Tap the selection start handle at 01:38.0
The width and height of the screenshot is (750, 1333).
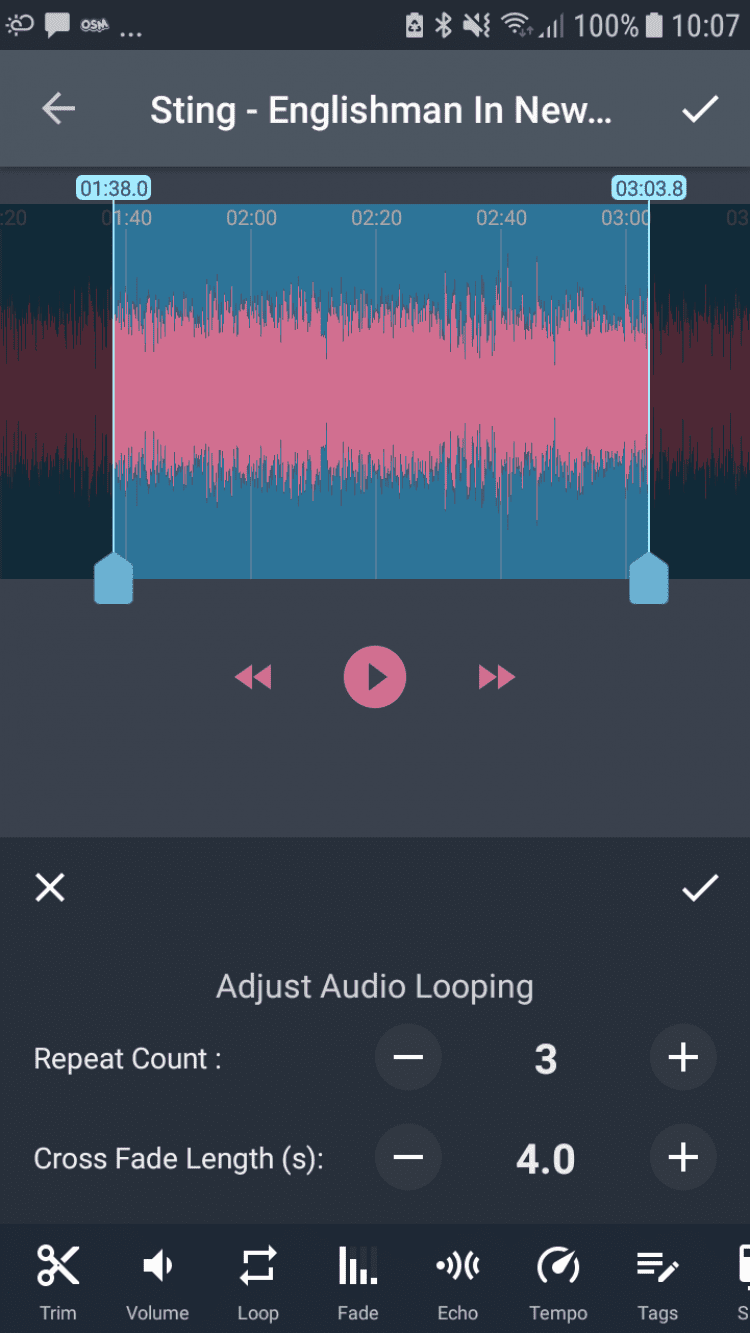[x=113, y=580]
